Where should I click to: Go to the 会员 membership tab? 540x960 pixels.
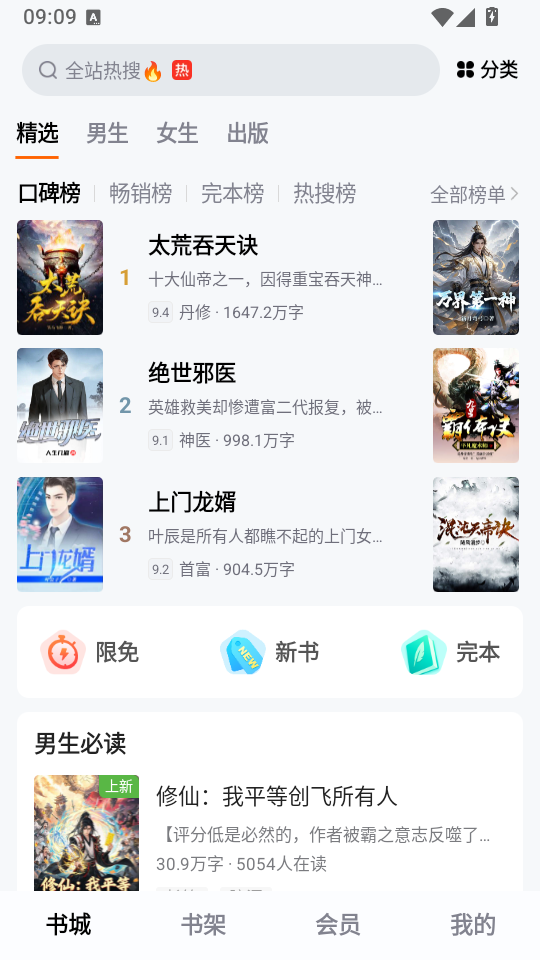click(337, 924)
